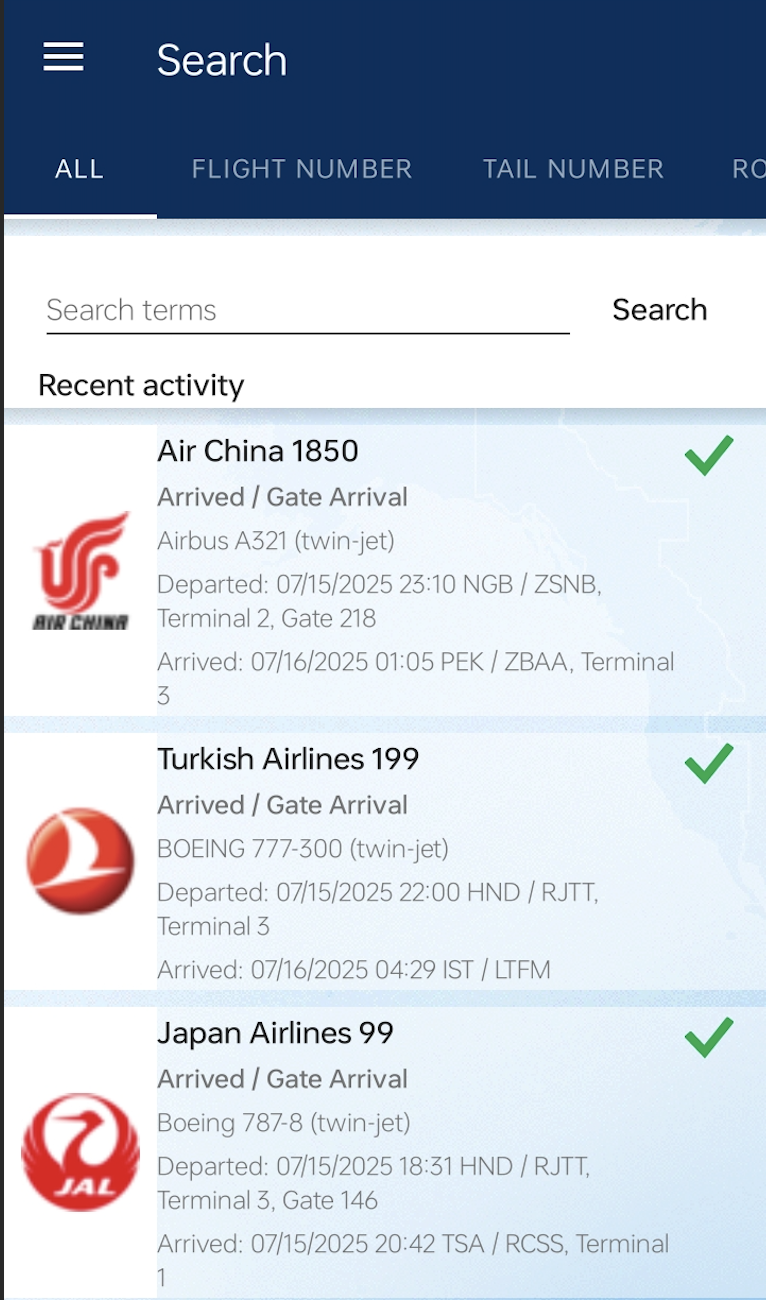Click the Air China airline logo
Screen dimensions: 766x1300
tap(81, 570)
